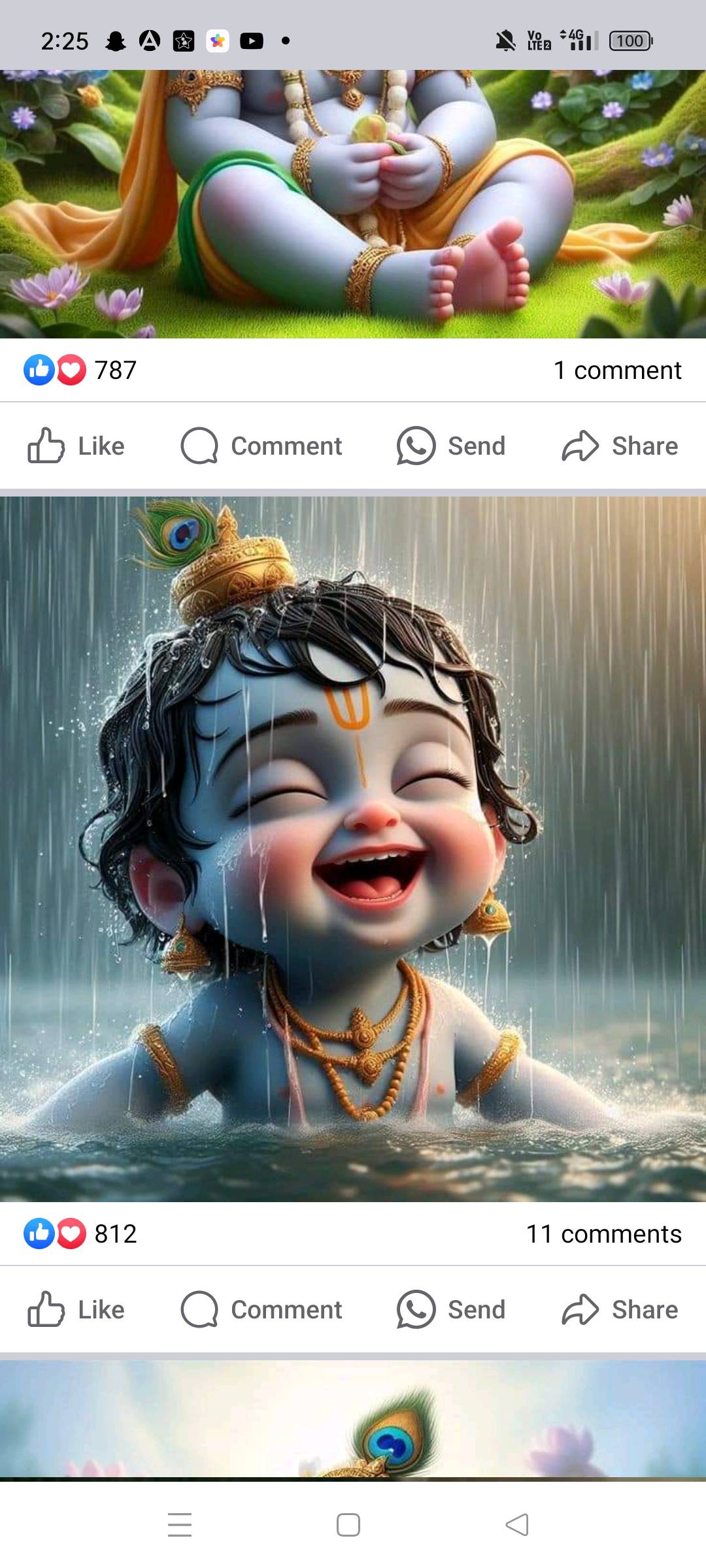Like the post with 787 reactions
This screenshot has height=1568, width=706.
76,446
